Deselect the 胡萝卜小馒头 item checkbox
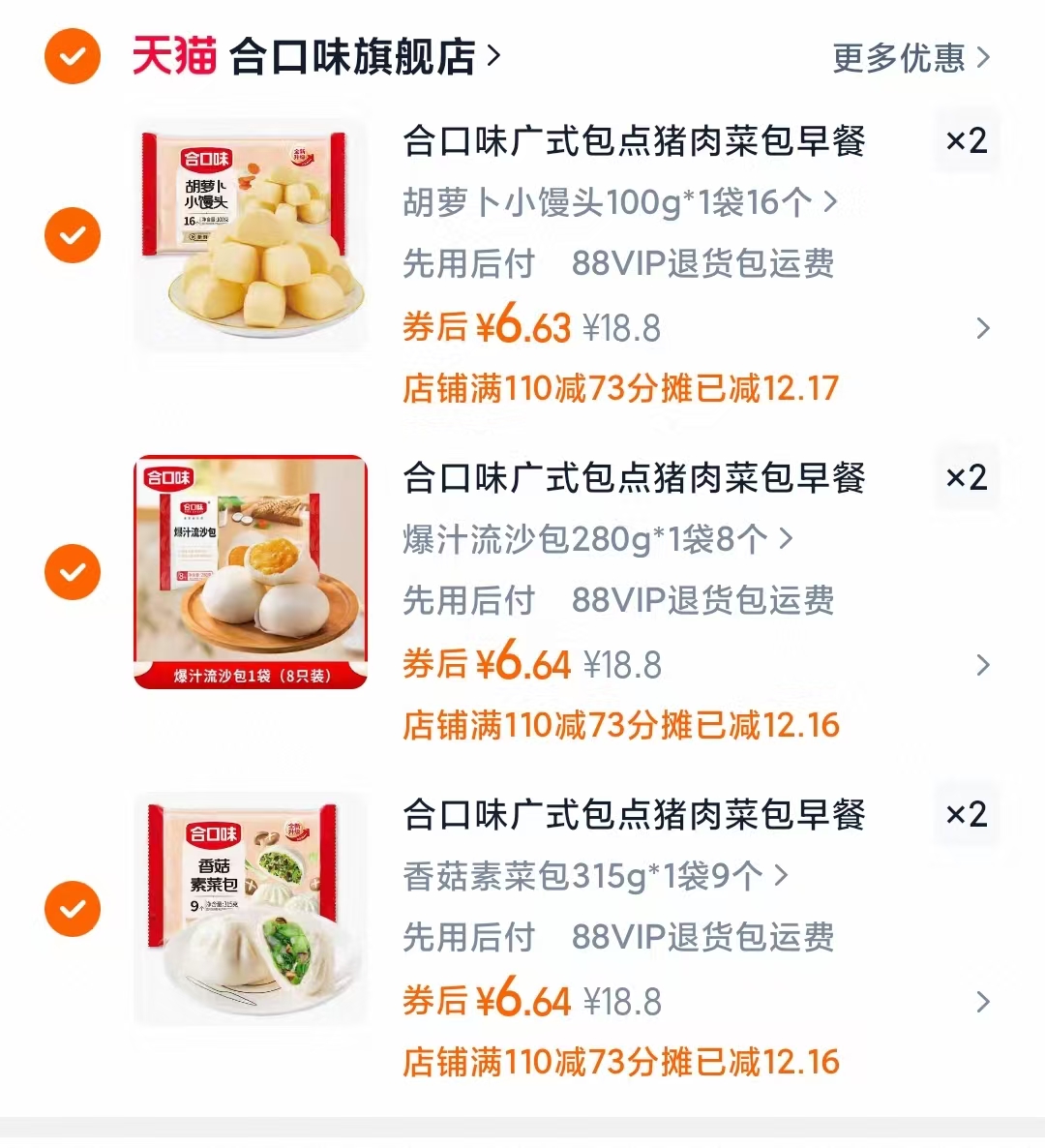This screenshot has height=1148, width=1045. pyautogui.click(x=72, y=232)
